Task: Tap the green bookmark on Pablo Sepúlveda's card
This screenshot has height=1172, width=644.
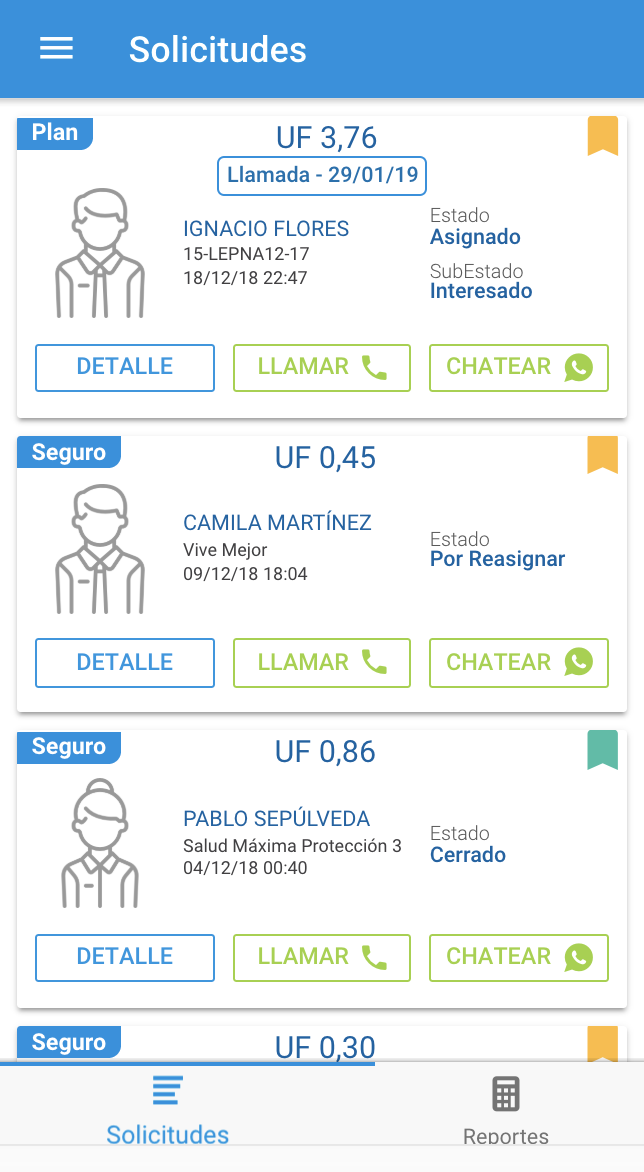Action: point(602,750)
